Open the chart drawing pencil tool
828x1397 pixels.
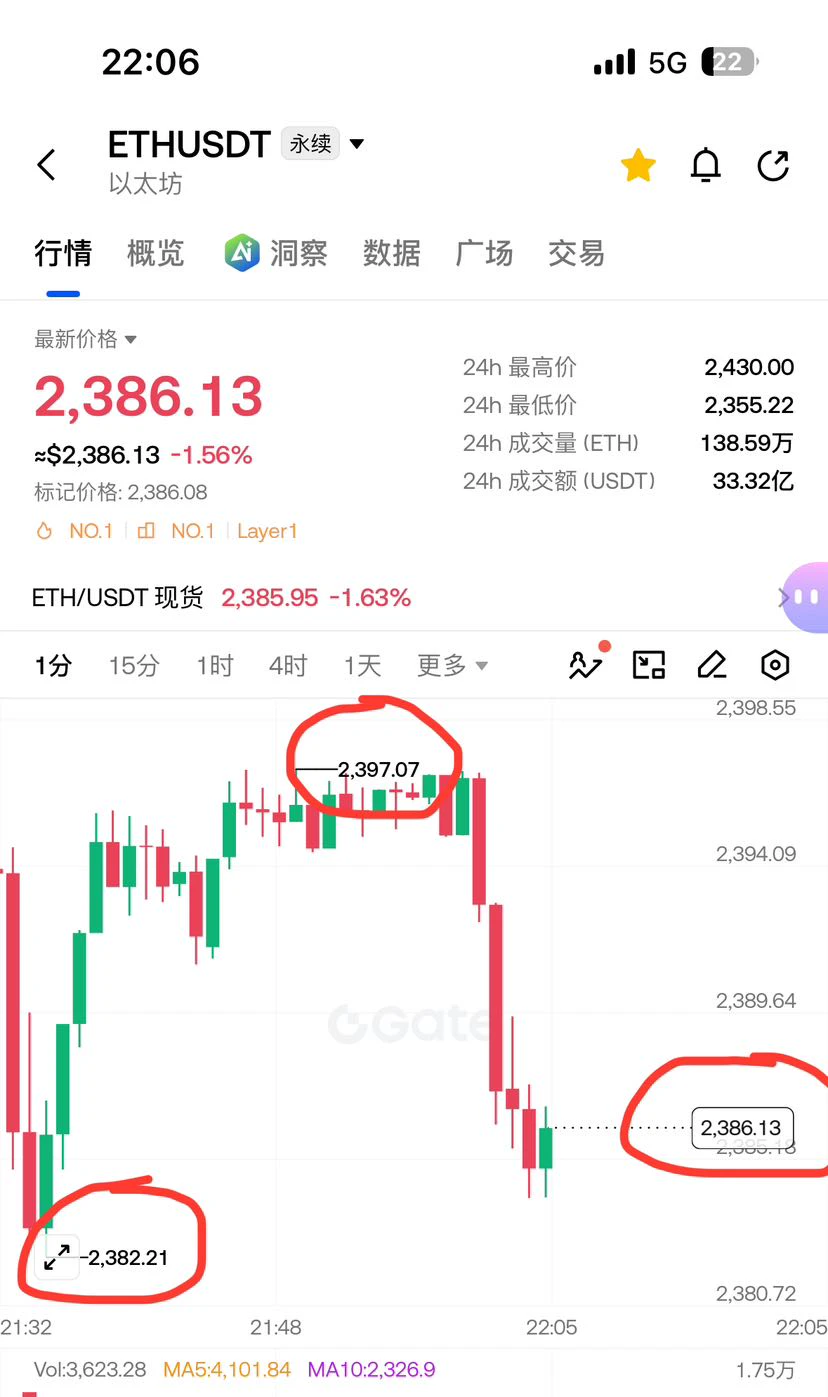click(711, 664)
